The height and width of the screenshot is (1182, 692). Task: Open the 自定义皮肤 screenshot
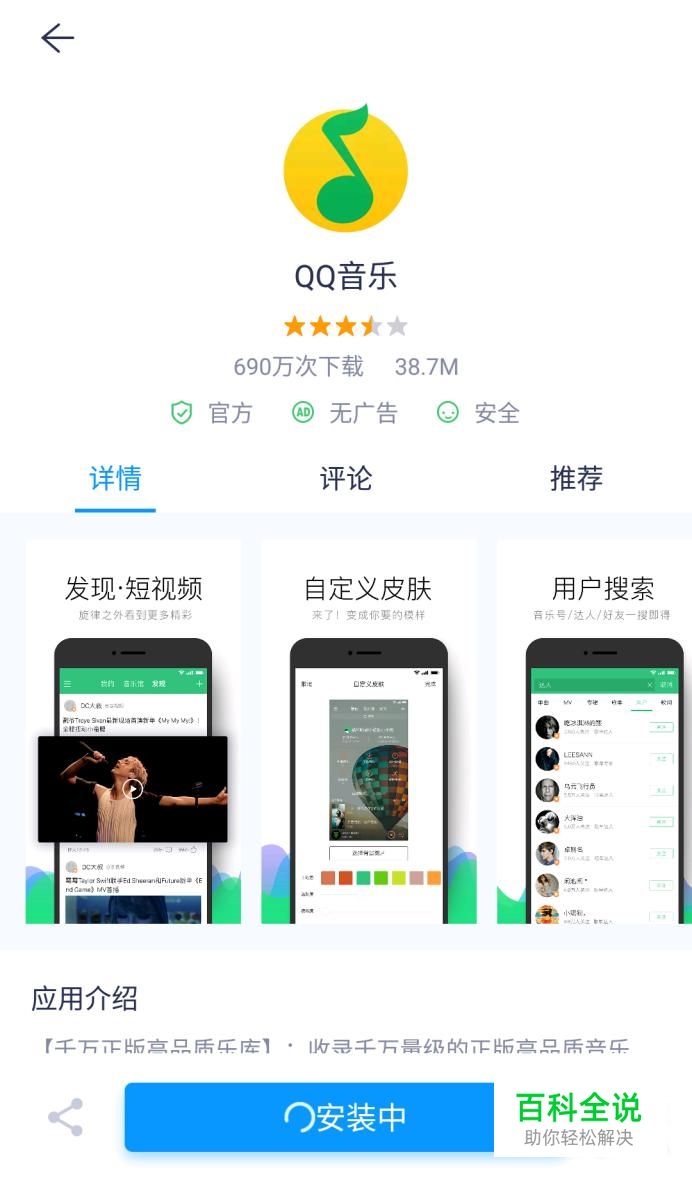pos(368,732)
